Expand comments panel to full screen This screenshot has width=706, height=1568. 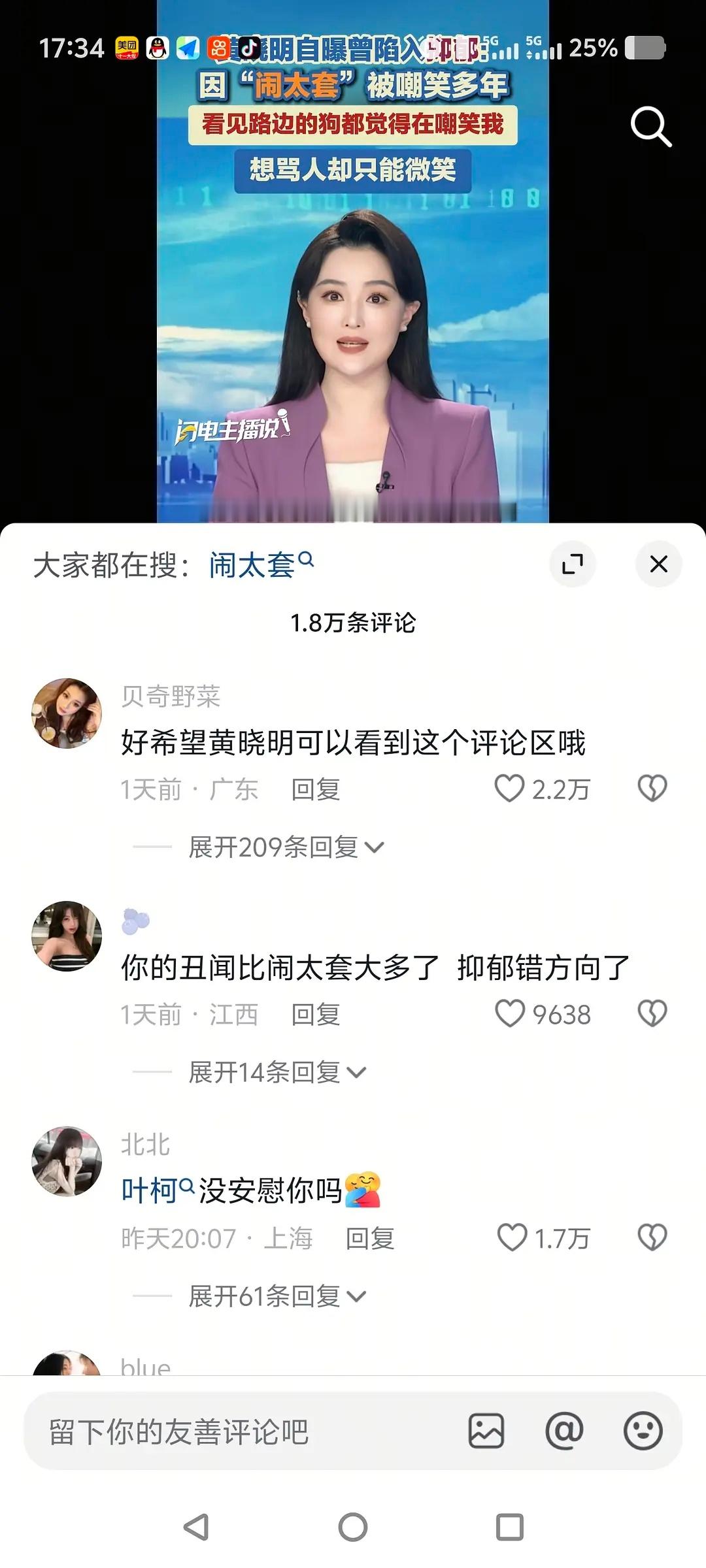pyautogui.click(x=573, y=564)
